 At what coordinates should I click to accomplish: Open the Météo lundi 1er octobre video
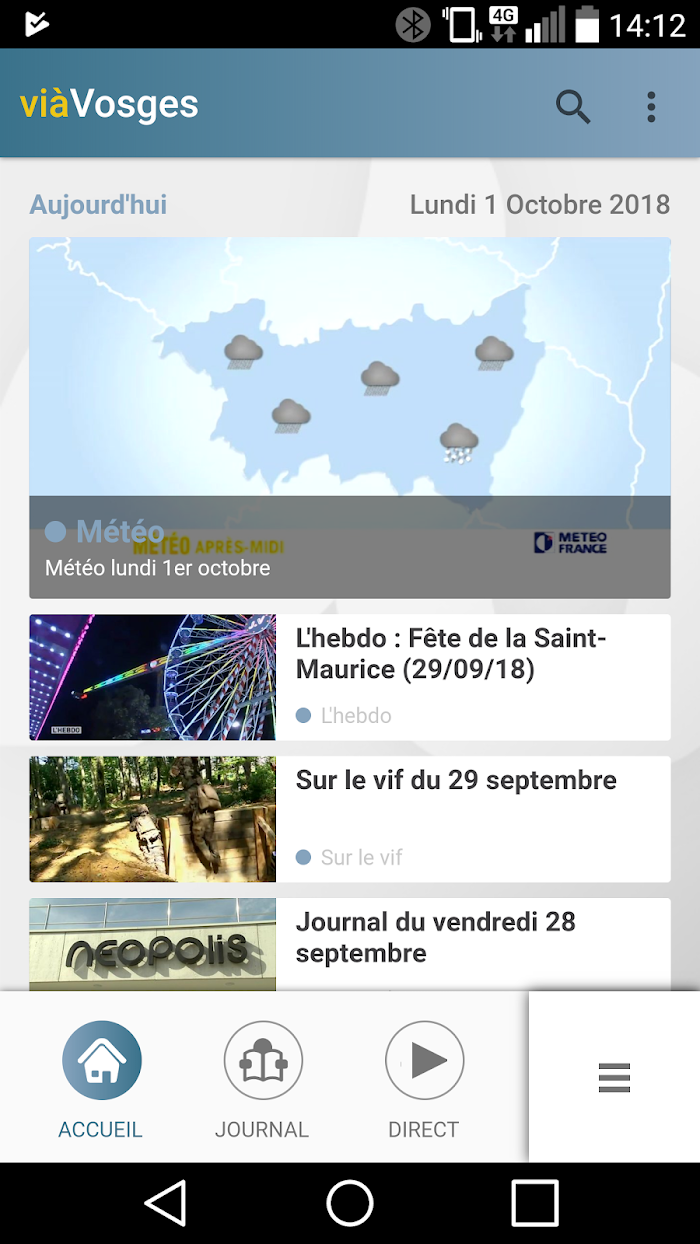pyautogui.click(x=350, y=418)
